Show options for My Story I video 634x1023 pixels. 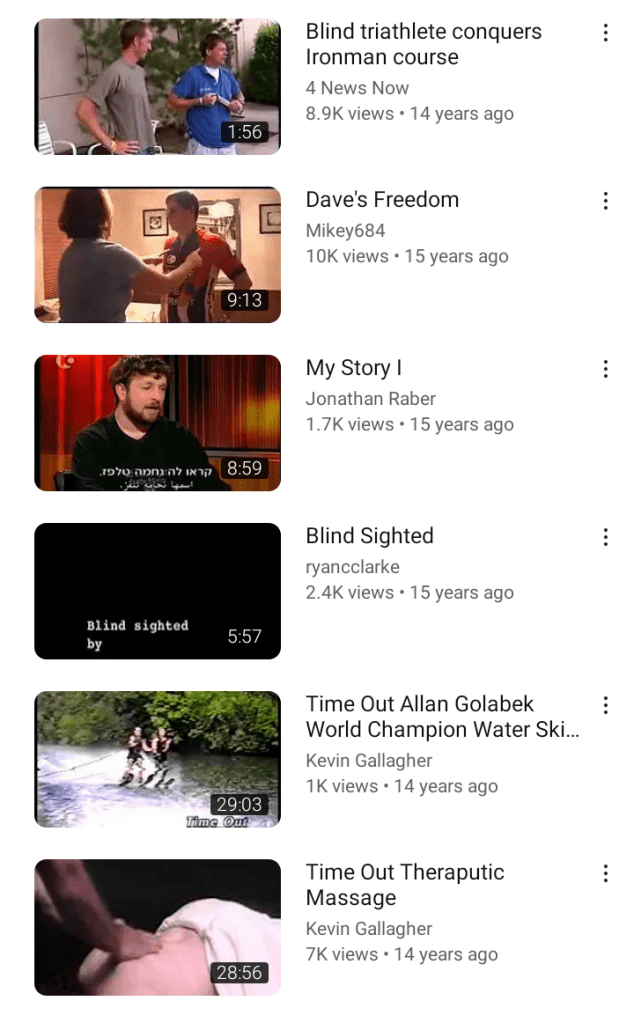(x=605, y=369)
